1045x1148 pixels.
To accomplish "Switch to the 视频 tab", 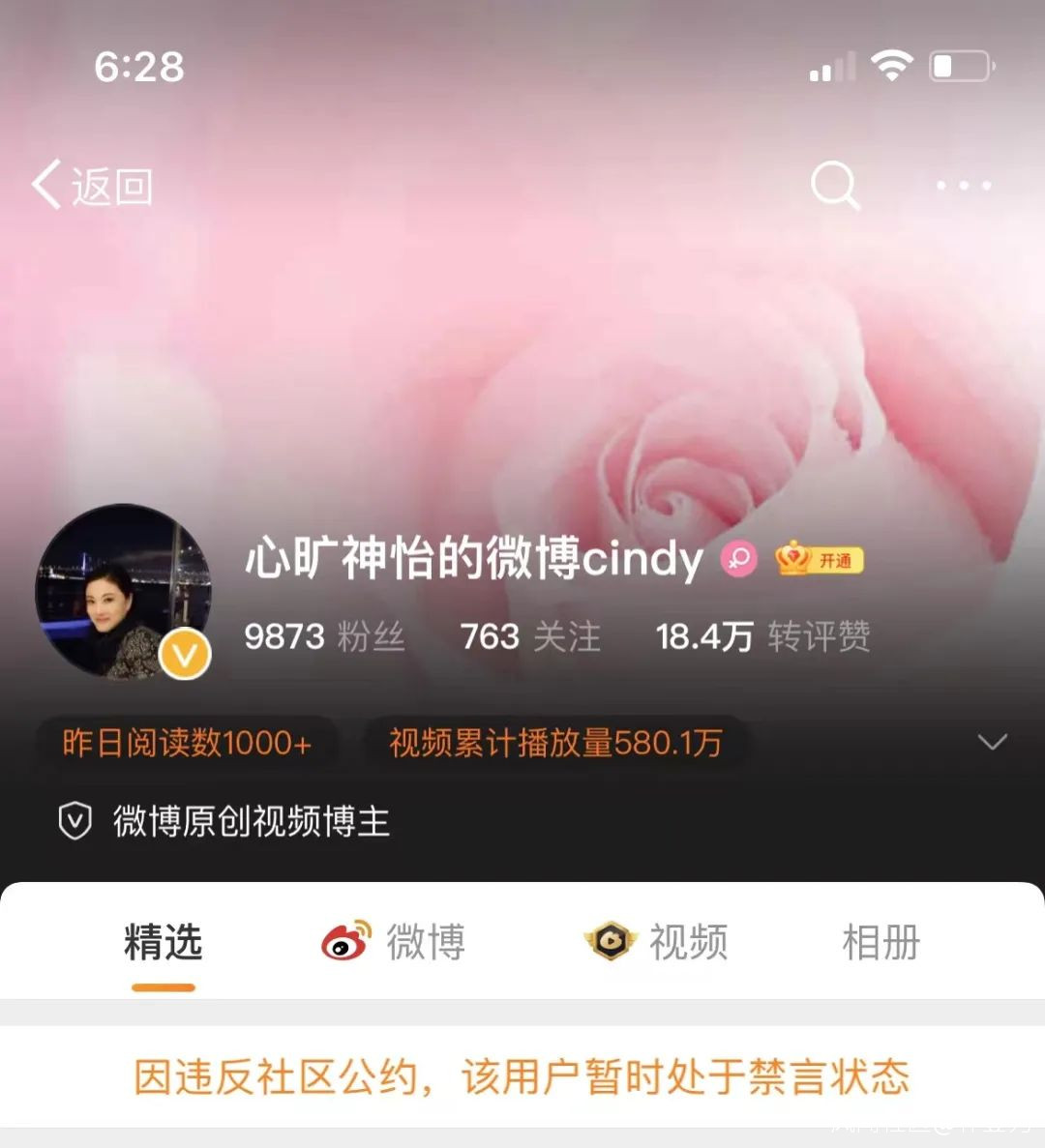I will [x=656, y=942].
